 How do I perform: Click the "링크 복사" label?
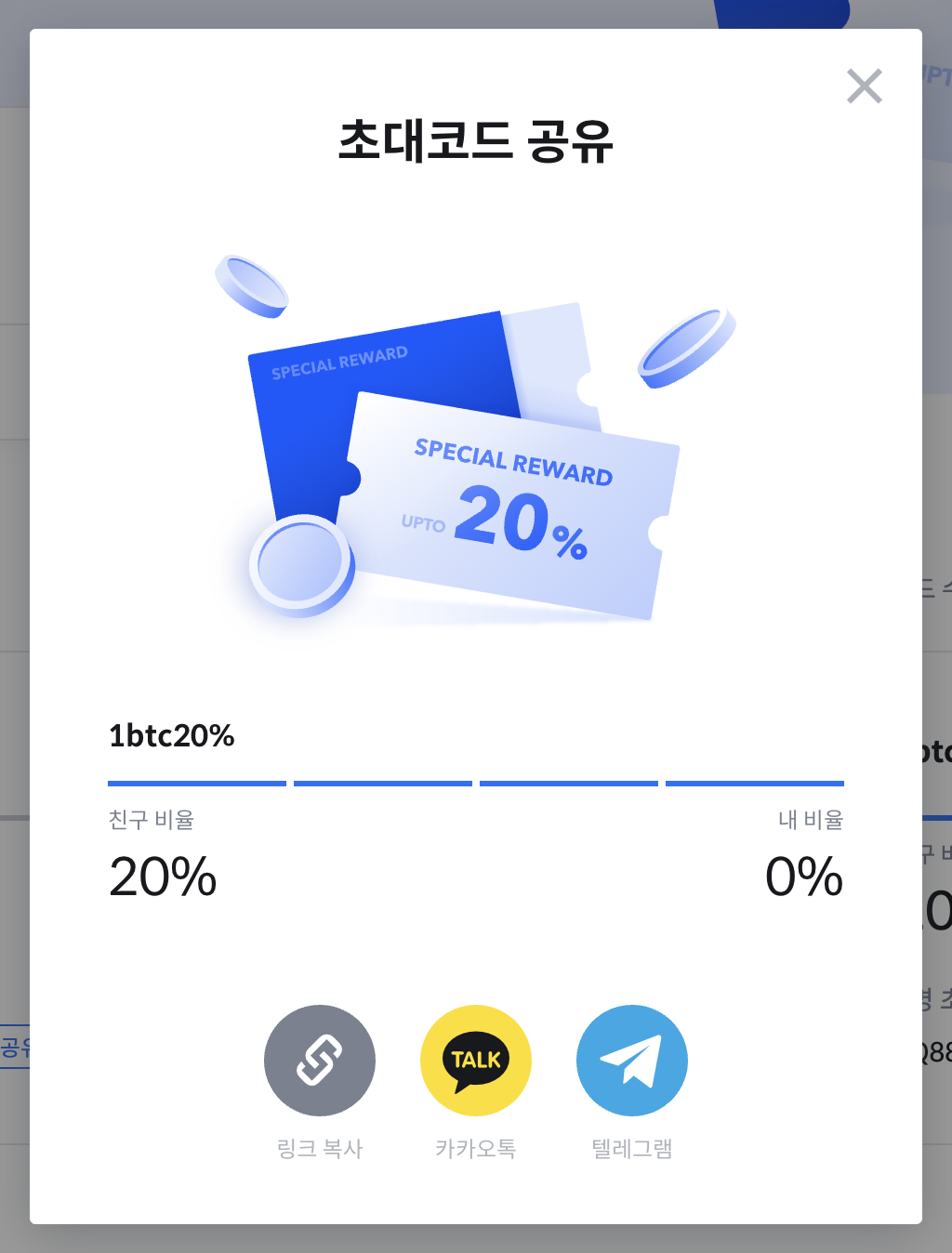click(x=320, y=1149)
